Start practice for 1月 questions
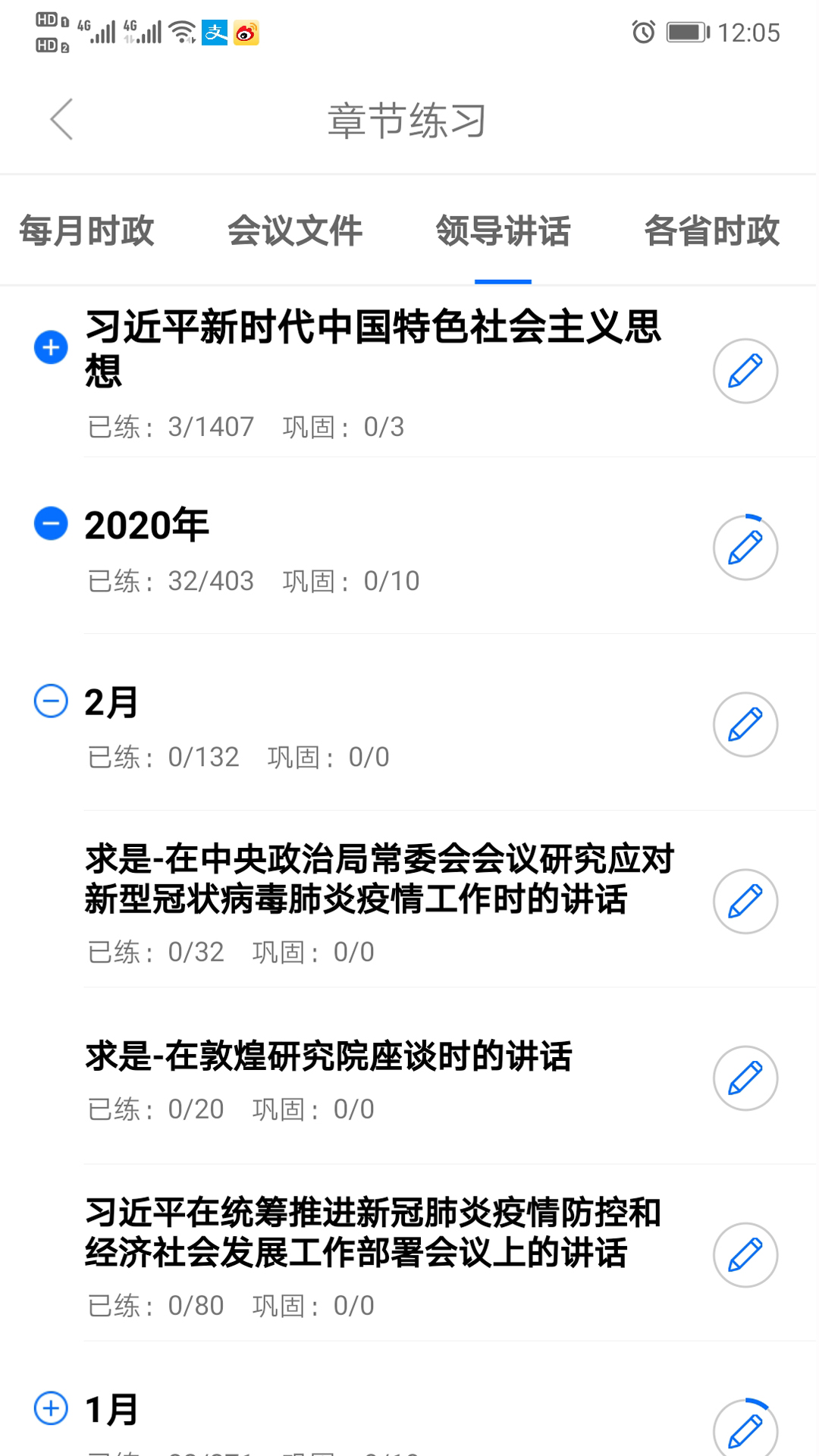This screenshot has height=1456, width=819. (745, 1430)
